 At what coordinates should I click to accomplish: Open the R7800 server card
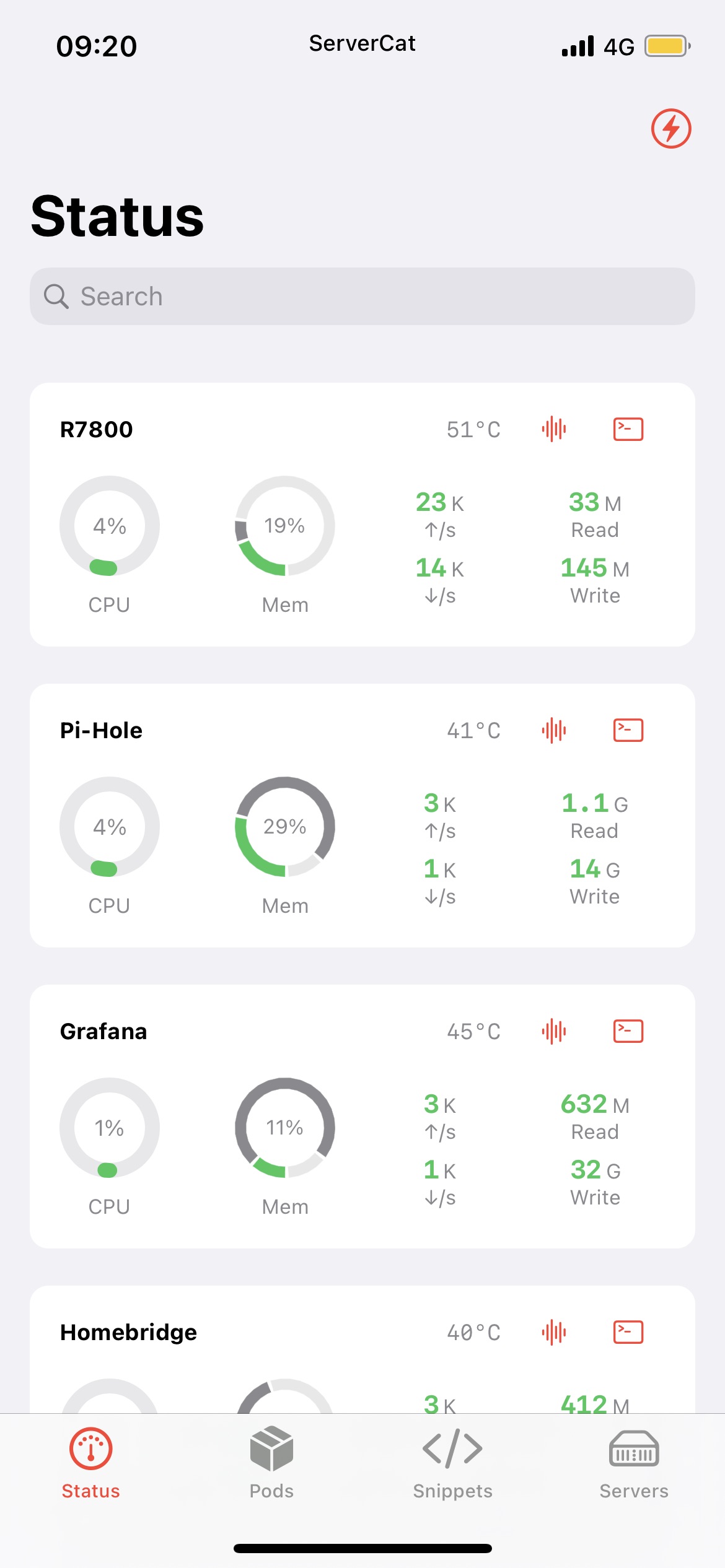[362, 515]
